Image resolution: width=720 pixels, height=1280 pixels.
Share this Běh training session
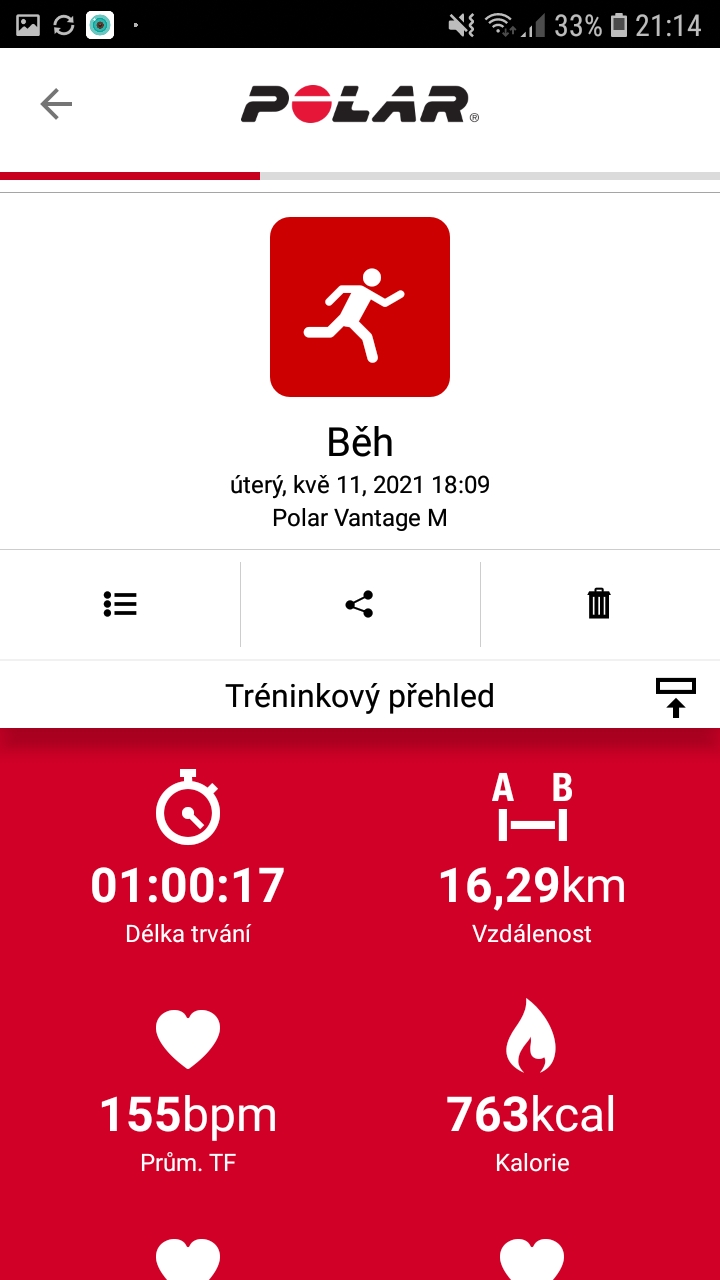(x=359, y=604)
